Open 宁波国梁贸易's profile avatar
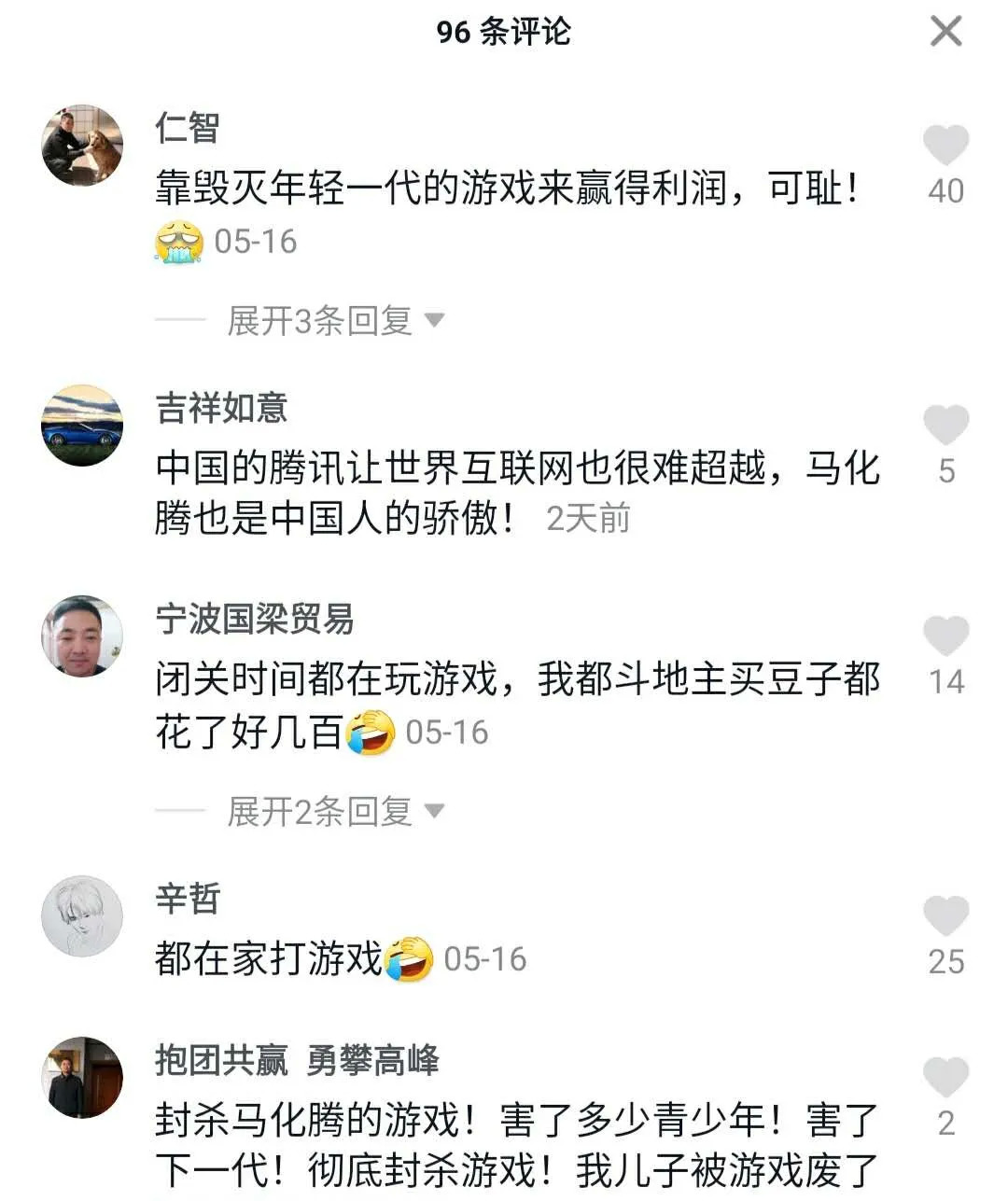 click(82, 635)
